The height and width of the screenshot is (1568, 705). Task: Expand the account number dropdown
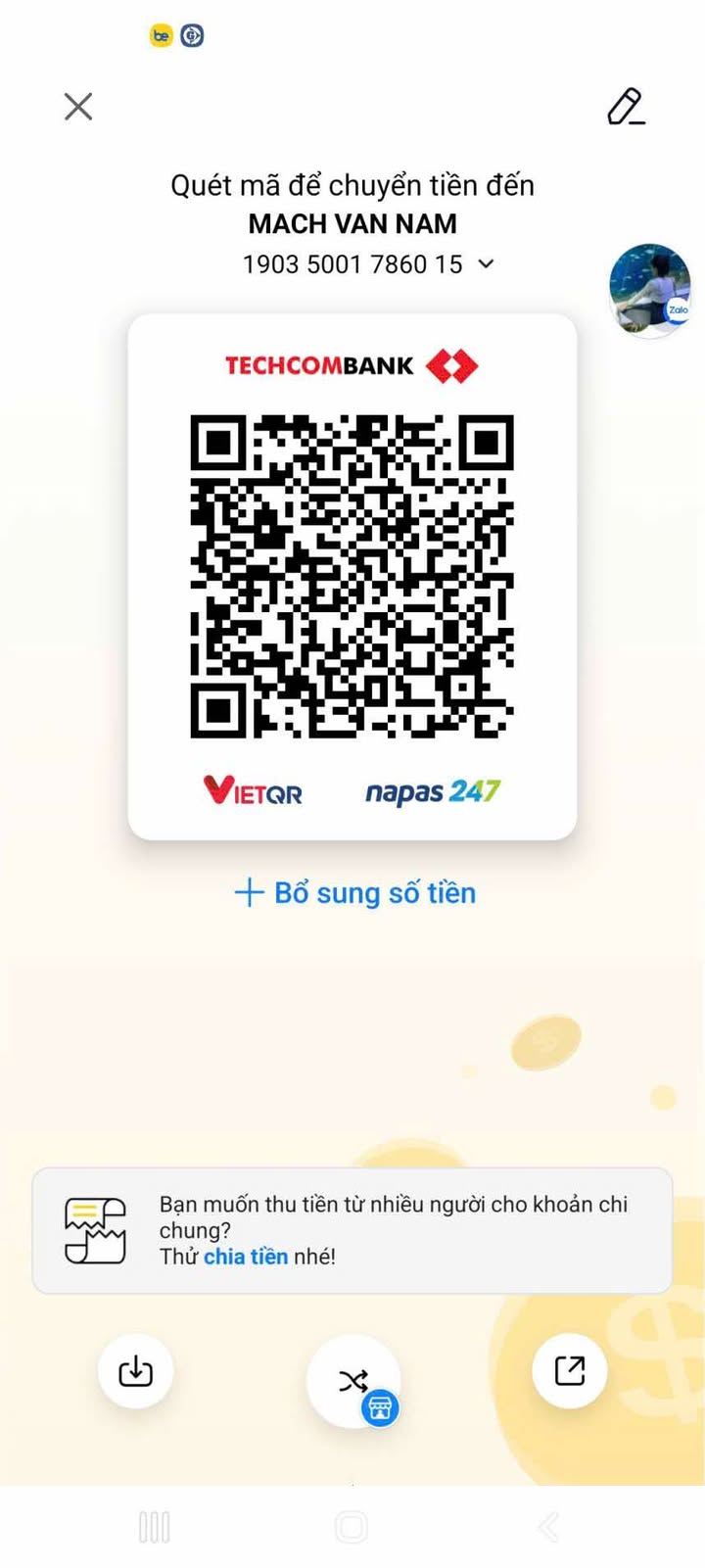(x=486, y=264)
